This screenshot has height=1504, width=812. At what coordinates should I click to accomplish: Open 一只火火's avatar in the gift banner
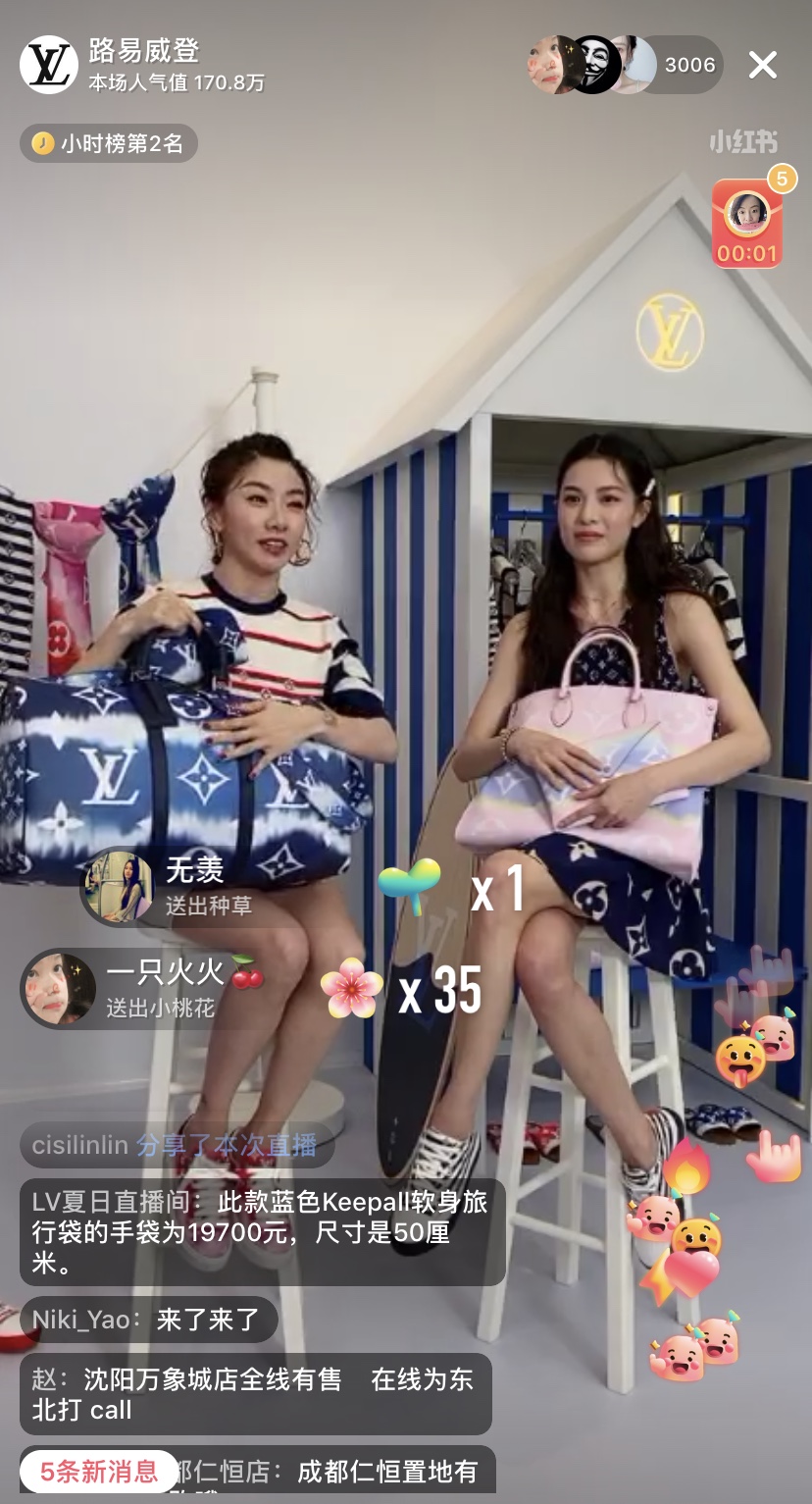tap(59, 988)
